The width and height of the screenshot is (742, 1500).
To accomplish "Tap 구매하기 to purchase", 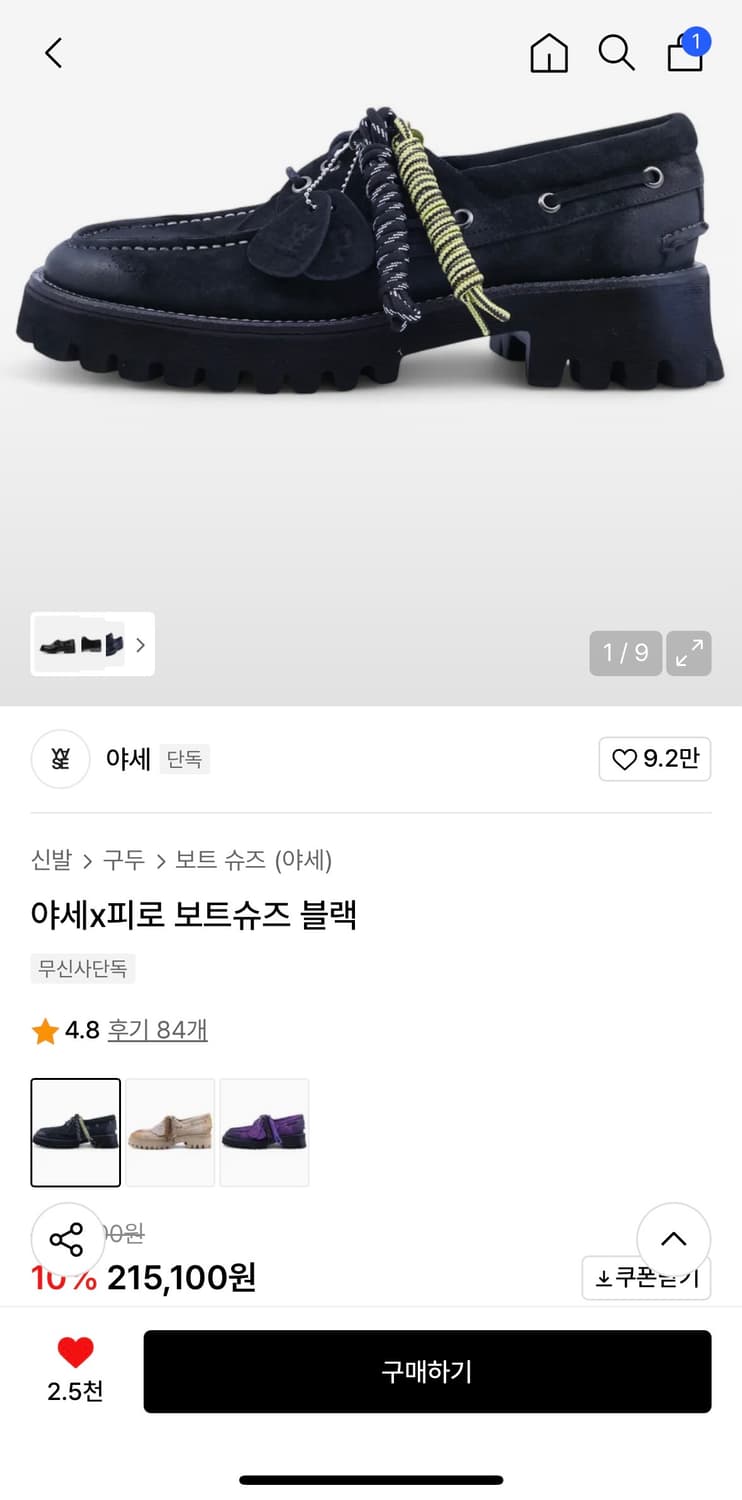I will 428,1371.
